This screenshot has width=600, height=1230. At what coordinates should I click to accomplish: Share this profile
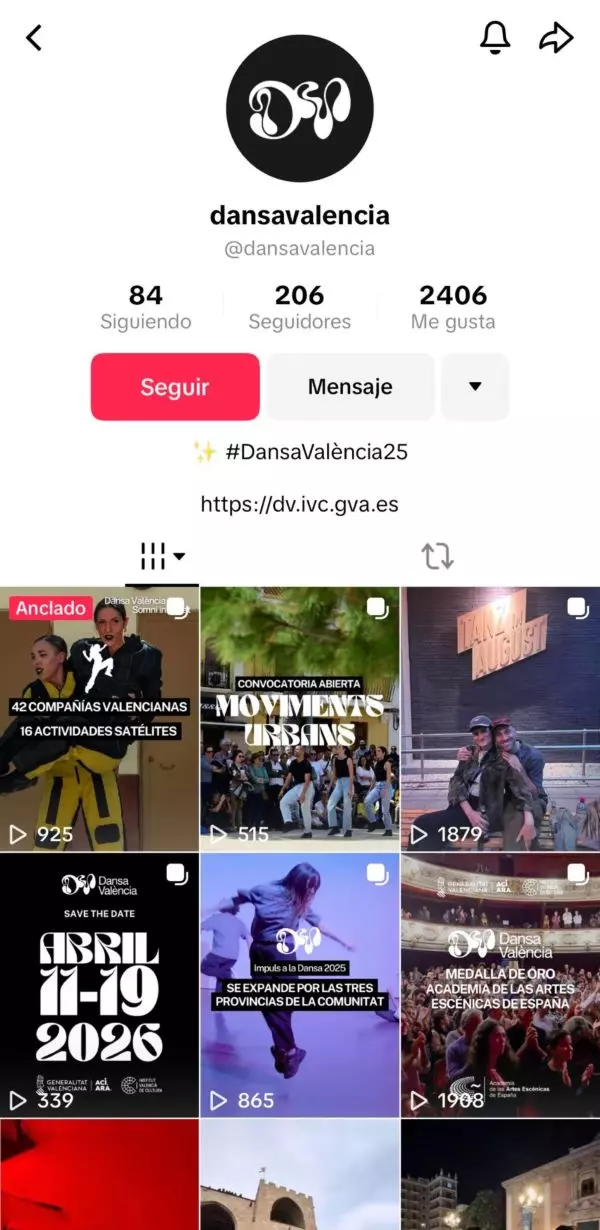click(x=556, y=38)
